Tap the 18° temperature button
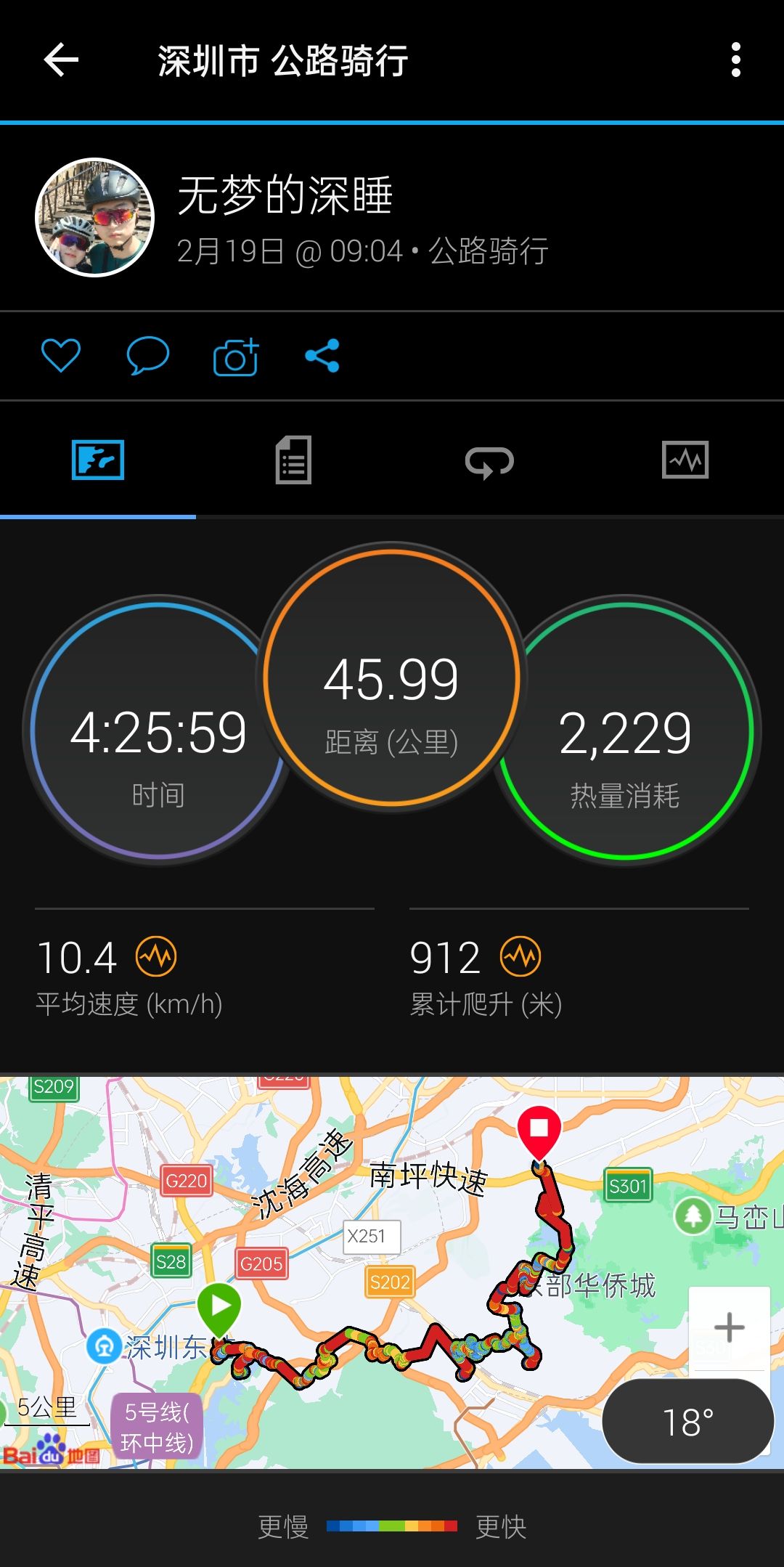Image resolution: width=784 pixels, height=1567 pixels. coord(688,1422)
